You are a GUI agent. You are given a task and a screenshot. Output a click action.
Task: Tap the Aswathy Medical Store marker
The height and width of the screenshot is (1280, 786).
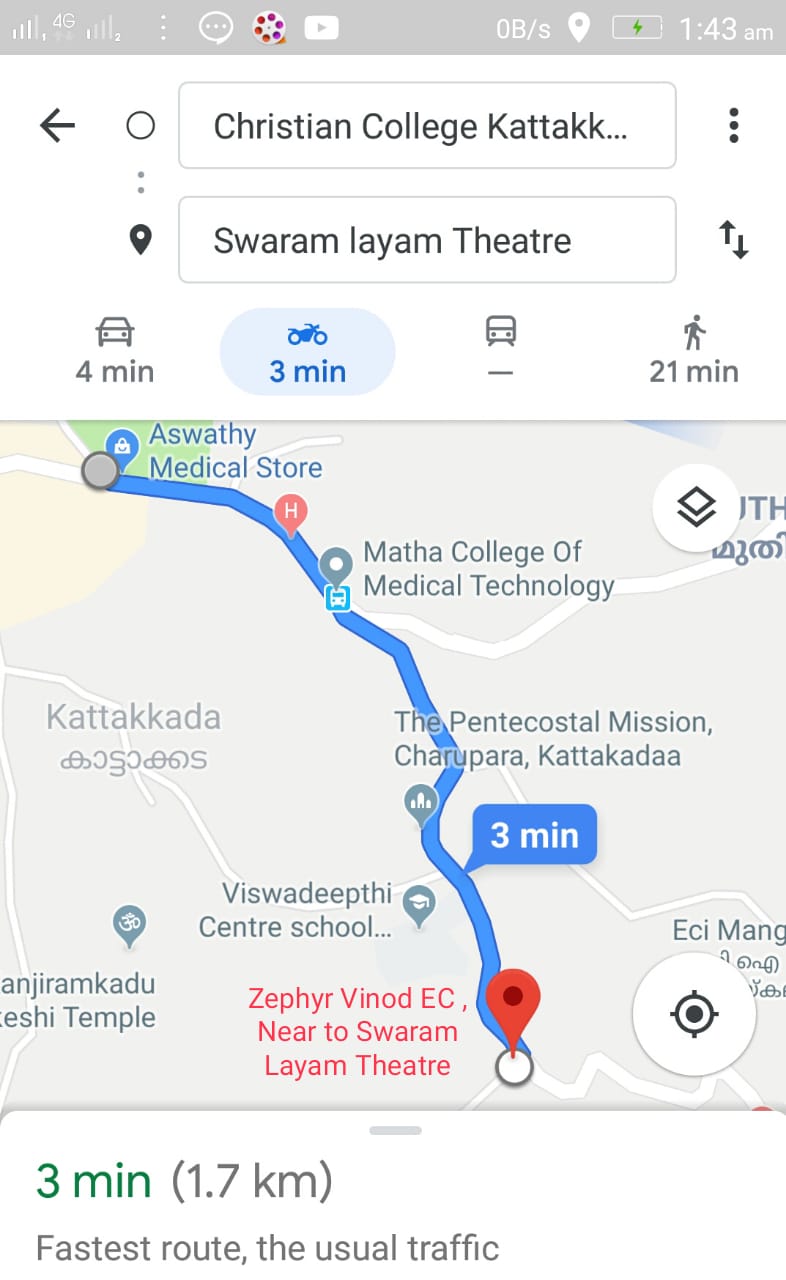(122, 444)
